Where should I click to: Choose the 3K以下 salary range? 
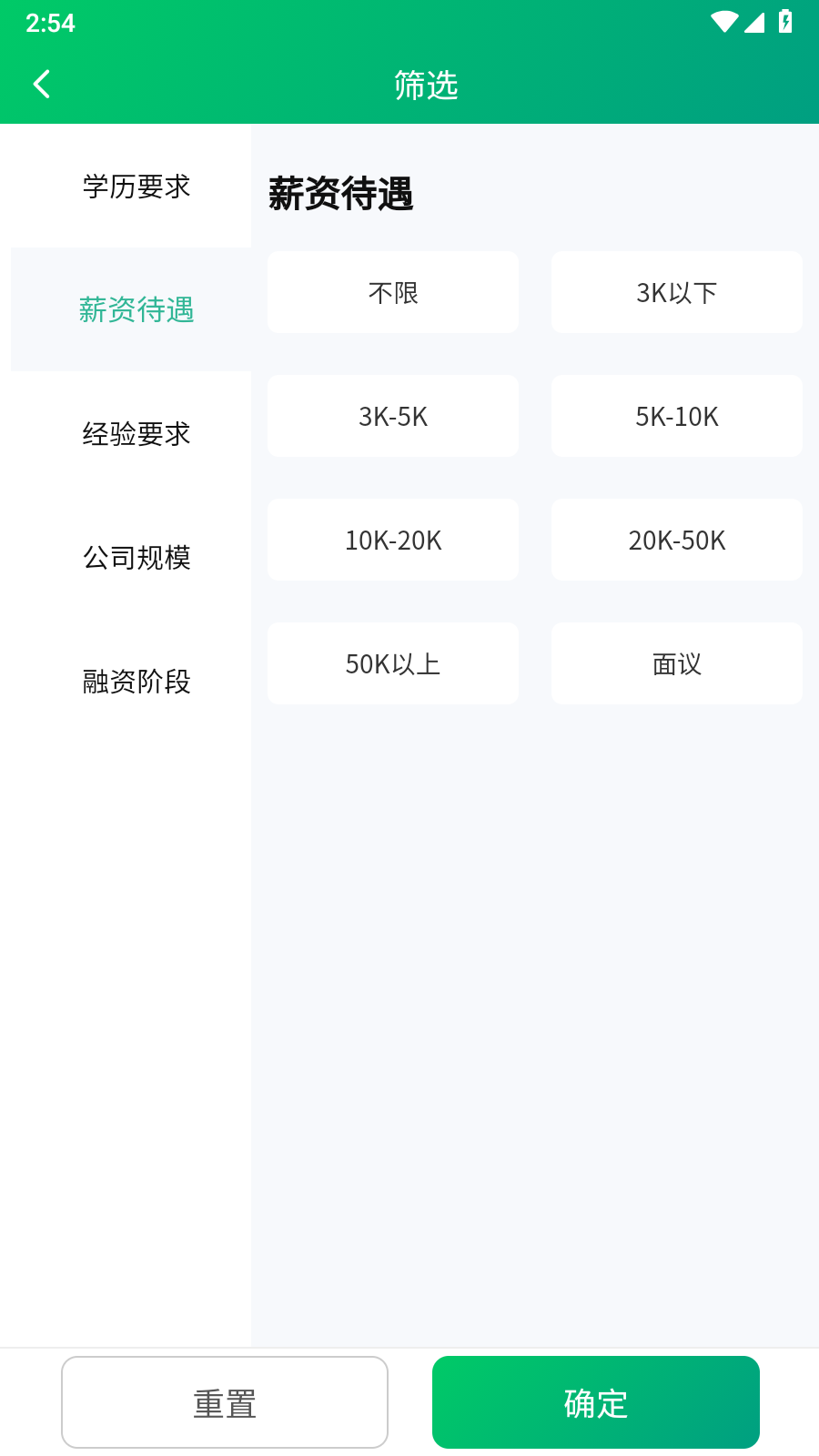click(676, 292)
